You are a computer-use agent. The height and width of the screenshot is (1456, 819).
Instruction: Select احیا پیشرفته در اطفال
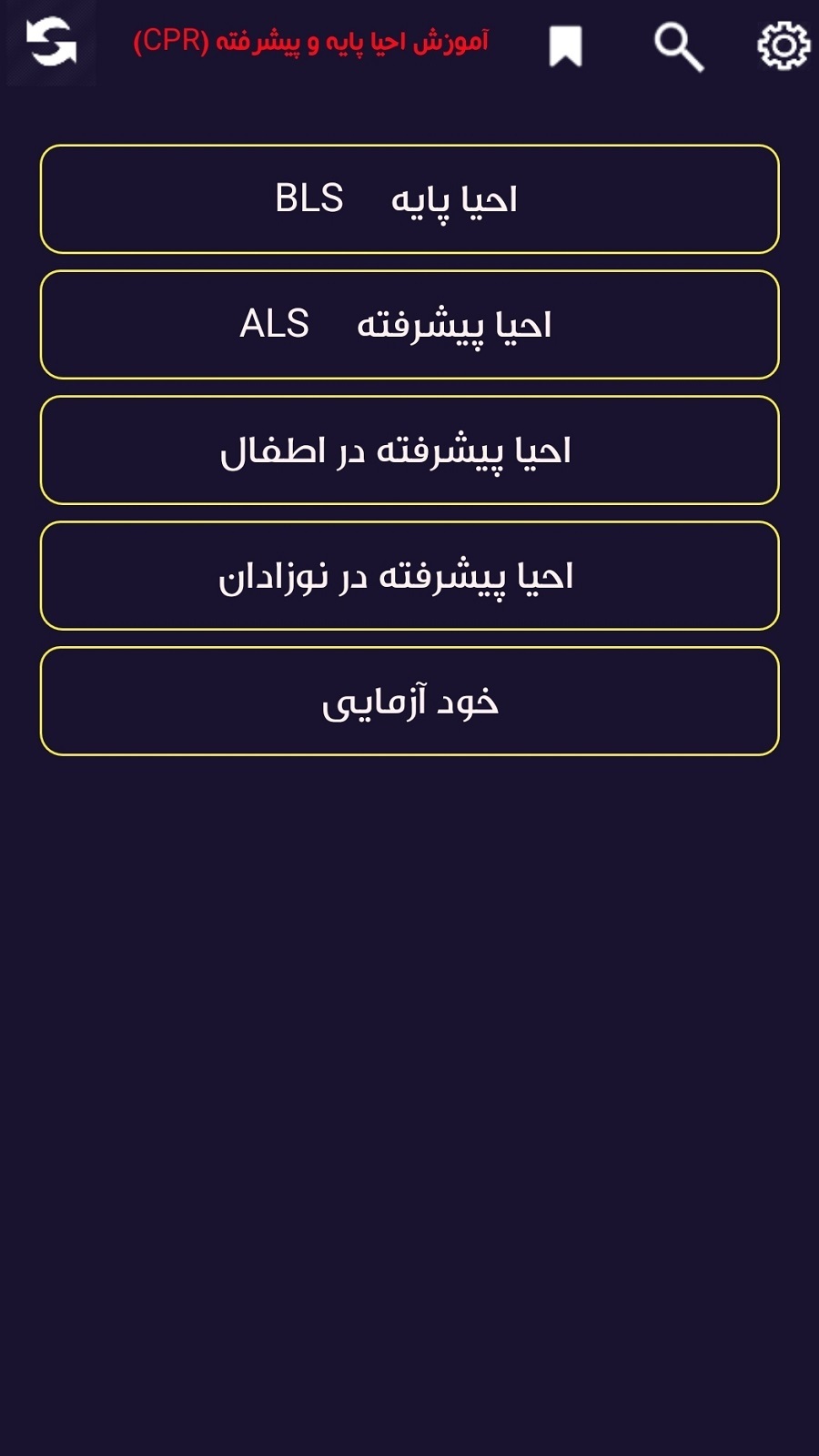point(409,450)
